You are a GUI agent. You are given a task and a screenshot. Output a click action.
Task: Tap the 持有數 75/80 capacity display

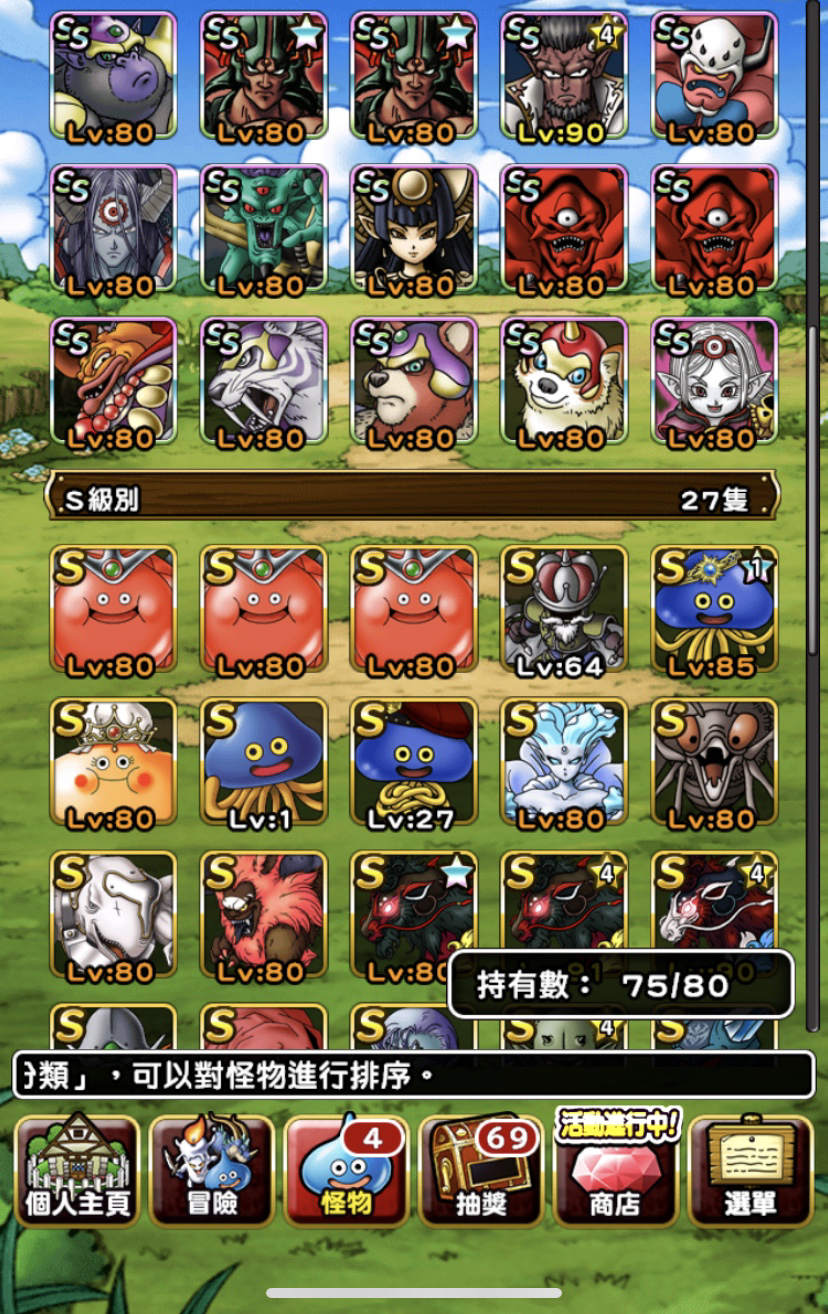(x=624, y=983)
